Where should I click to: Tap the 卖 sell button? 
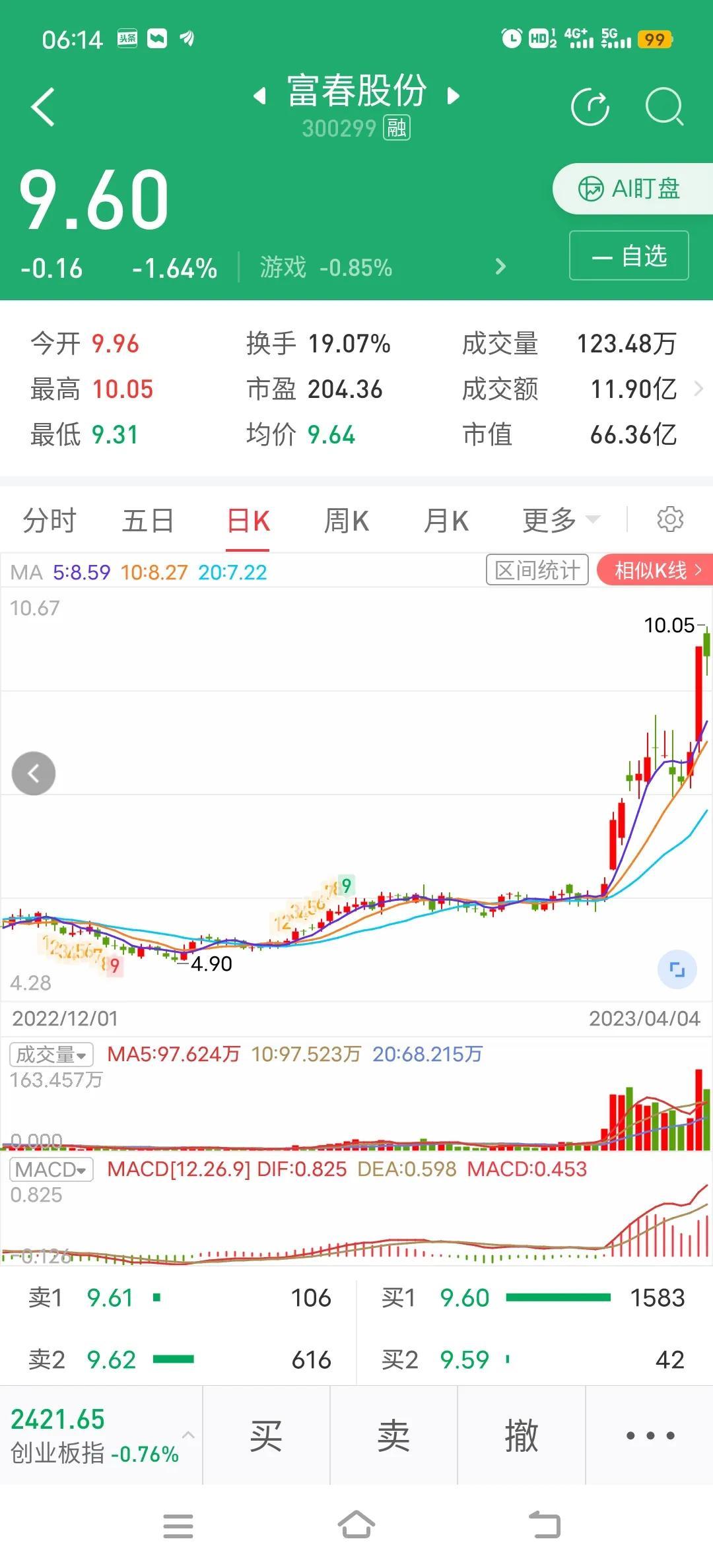click(393, 1435)
